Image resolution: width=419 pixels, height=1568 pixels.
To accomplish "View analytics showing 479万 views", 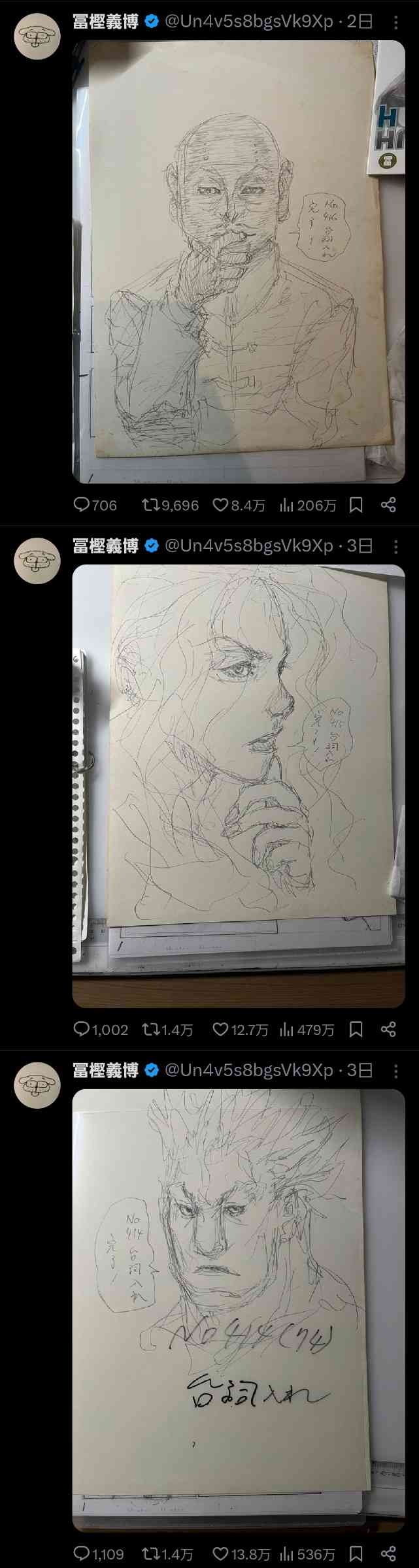I will [306, 1029].
